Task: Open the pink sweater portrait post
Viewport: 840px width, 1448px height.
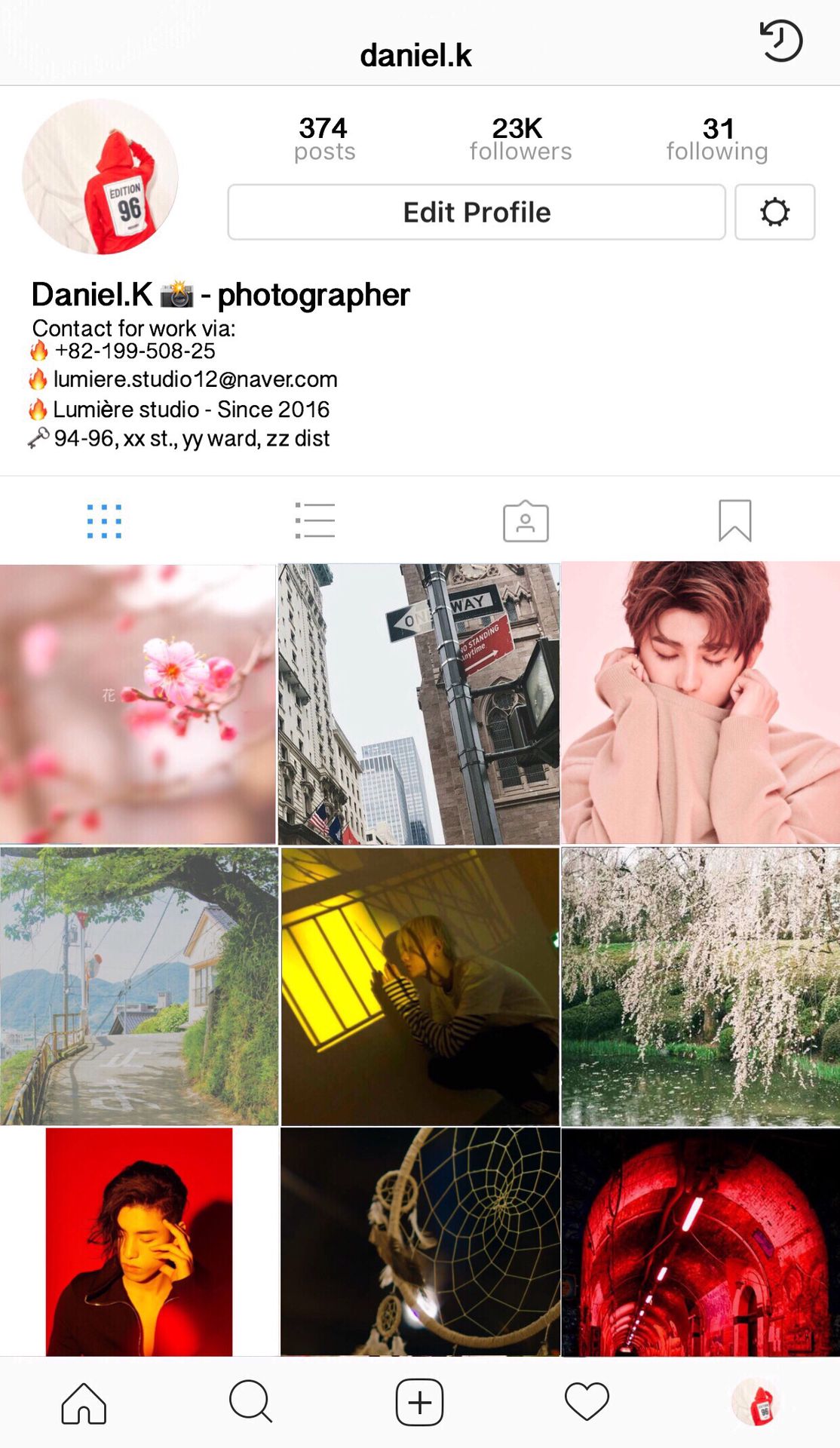Action: (701, 704)
